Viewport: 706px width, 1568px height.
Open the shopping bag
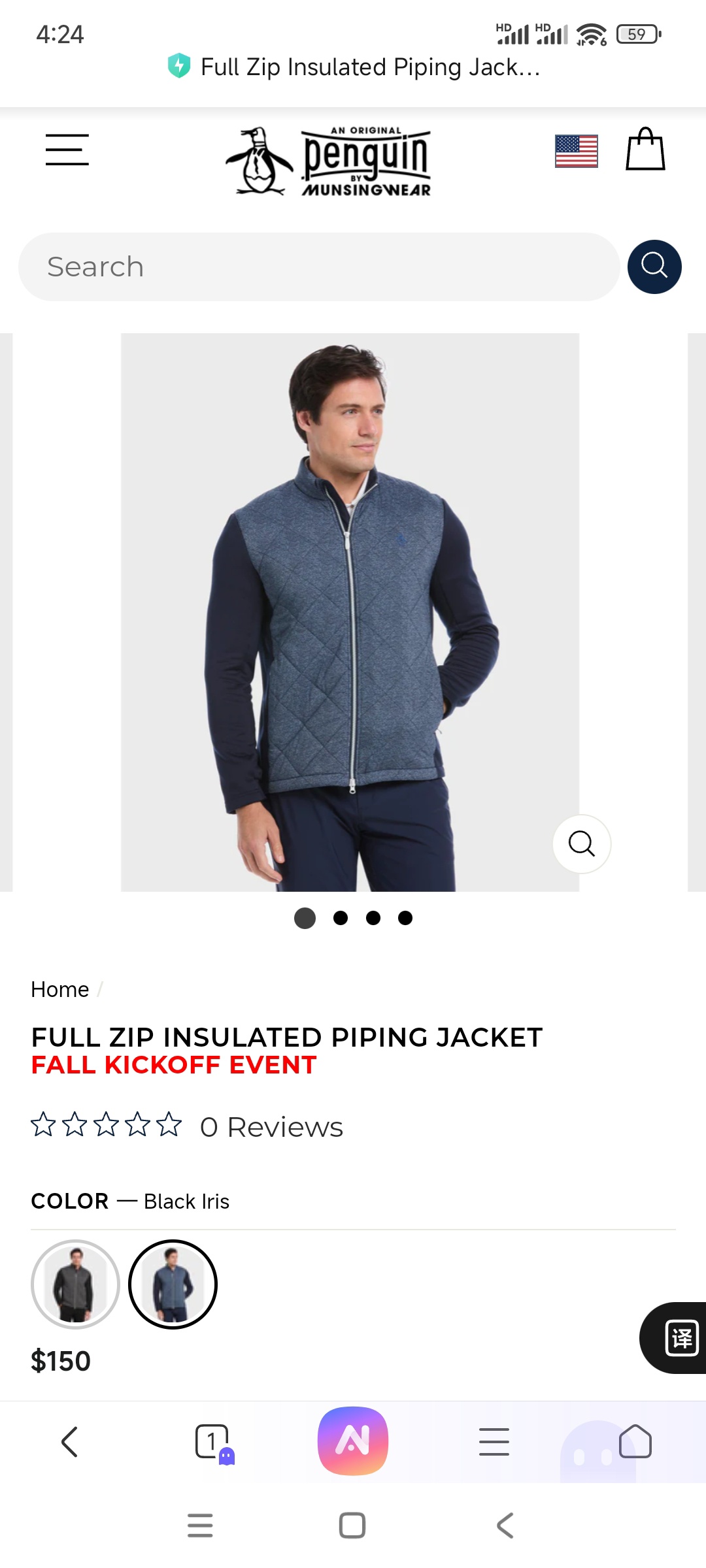(x=645, y=150)
